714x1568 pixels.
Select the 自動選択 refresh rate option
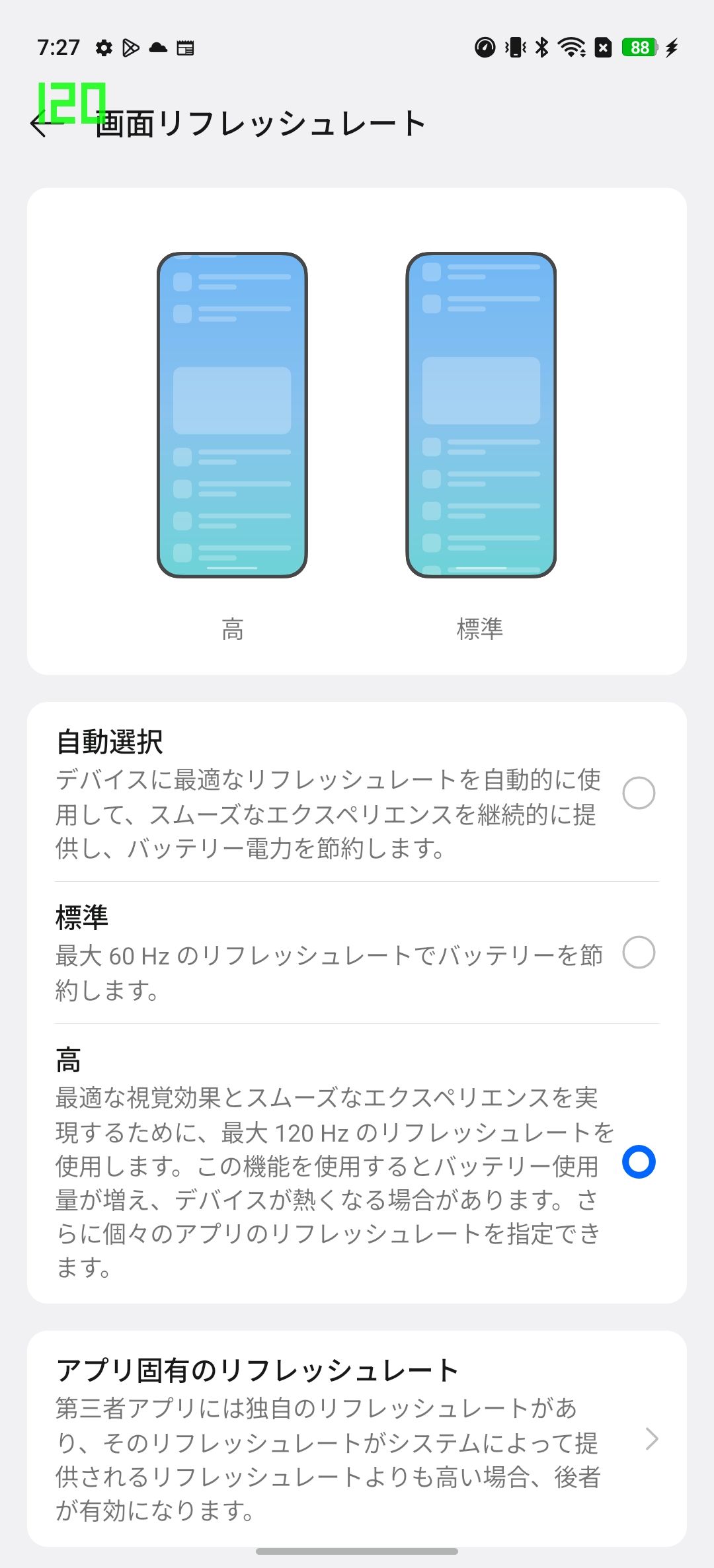tap(357, 793)
